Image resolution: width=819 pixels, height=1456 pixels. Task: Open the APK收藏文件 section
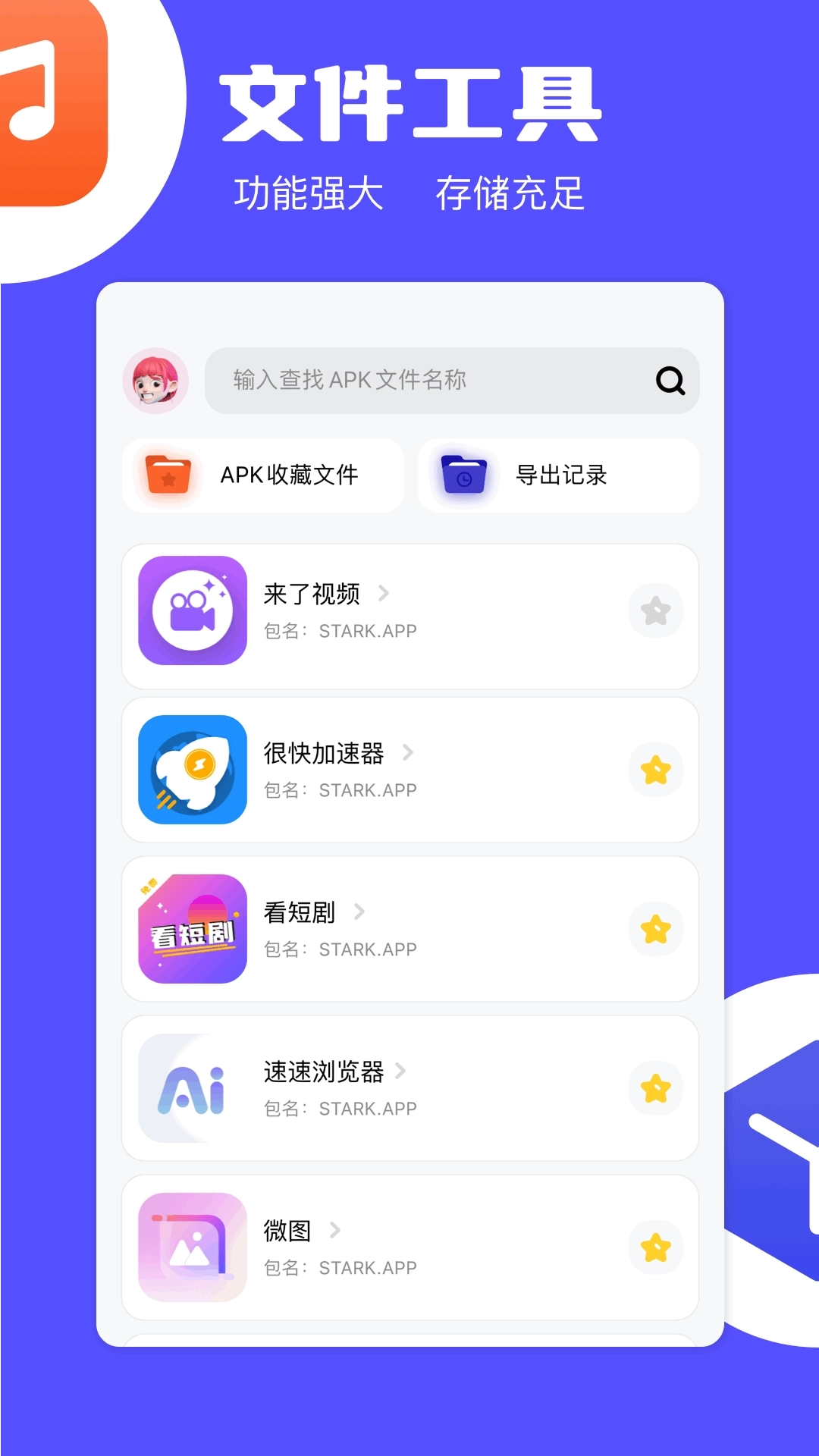click(262, 475)
